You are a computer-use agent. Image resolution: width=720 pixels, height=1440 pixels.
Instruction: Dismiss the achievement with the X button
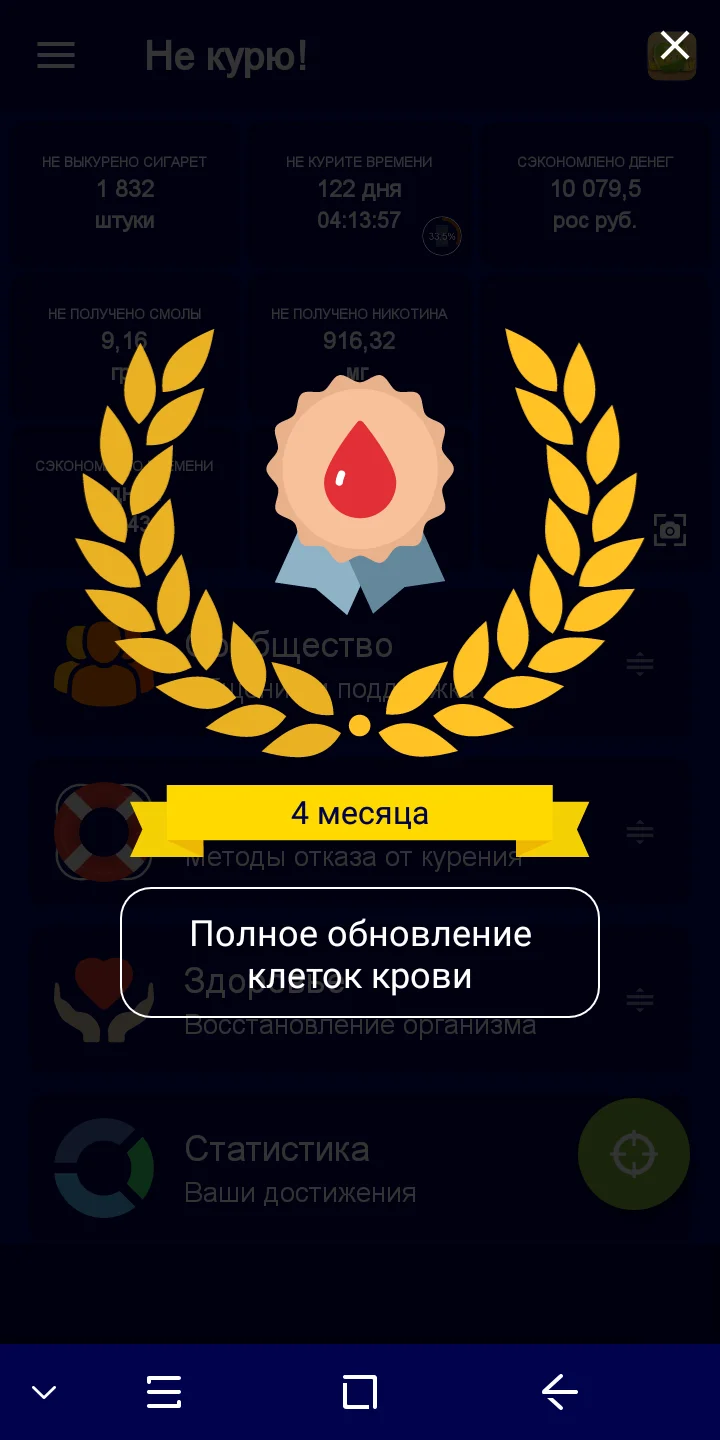tap(674, 46)
